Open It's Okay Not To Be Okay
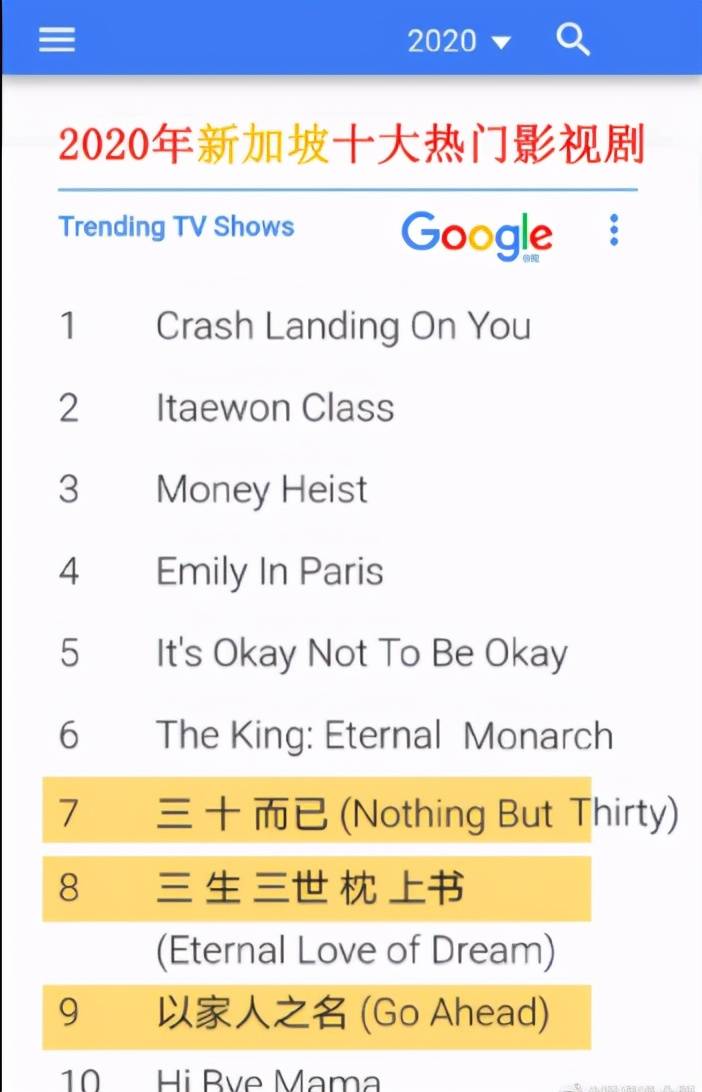 tap(361, 654)
